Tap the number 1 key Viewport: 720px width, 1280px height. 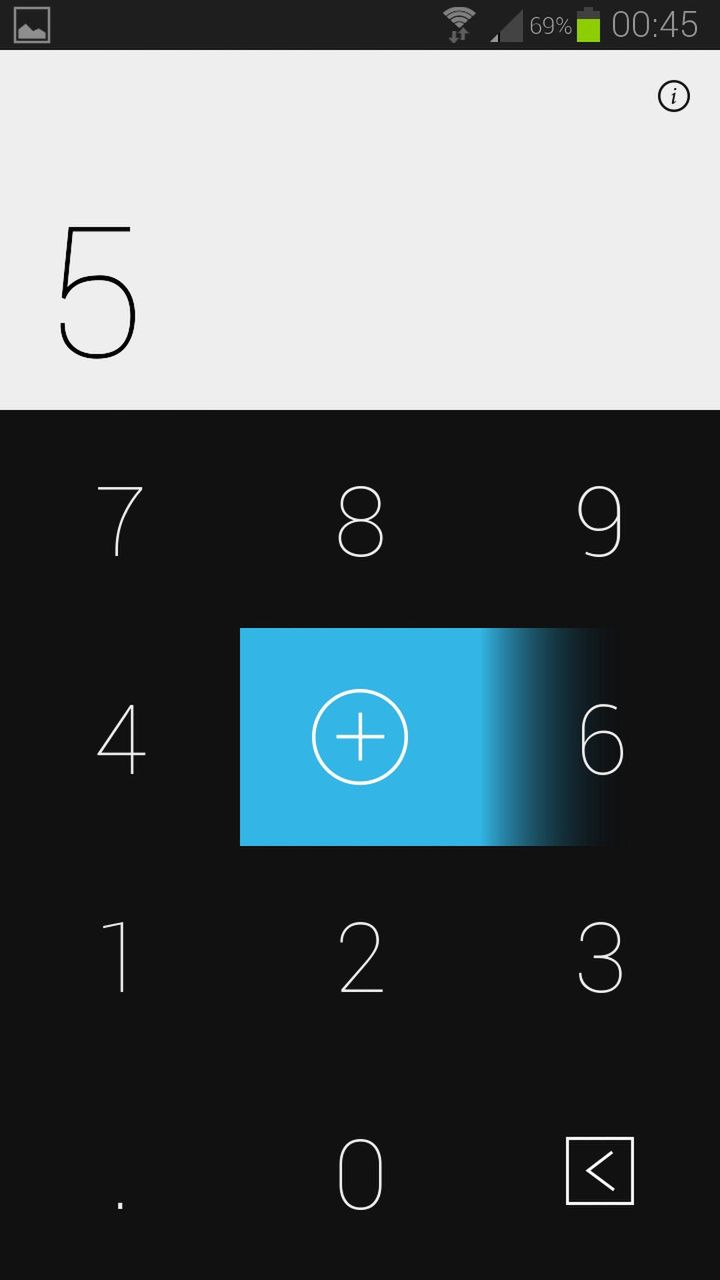[x=120, y=956]
